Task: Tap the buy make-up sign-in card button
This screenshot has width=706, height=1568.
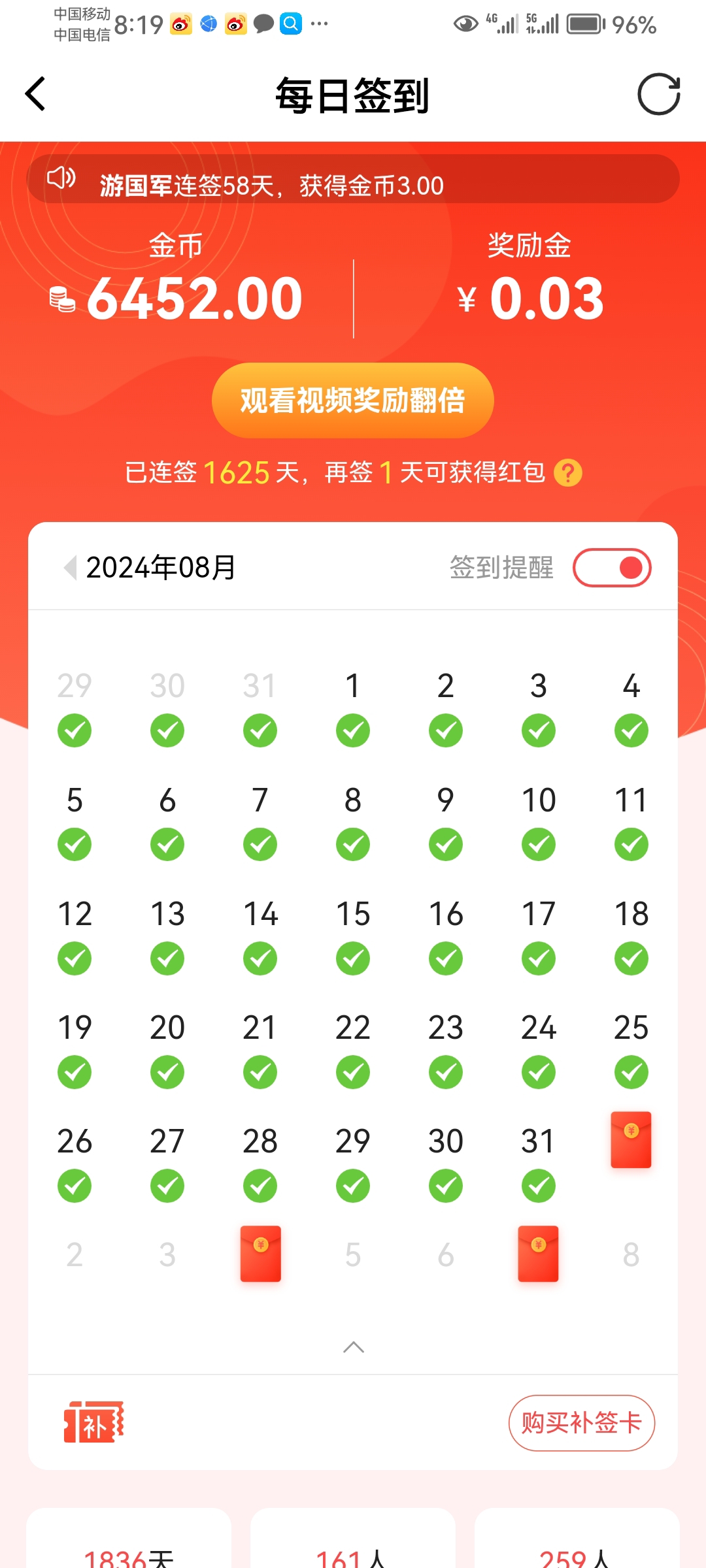Action: click(x=581, y=1423)
